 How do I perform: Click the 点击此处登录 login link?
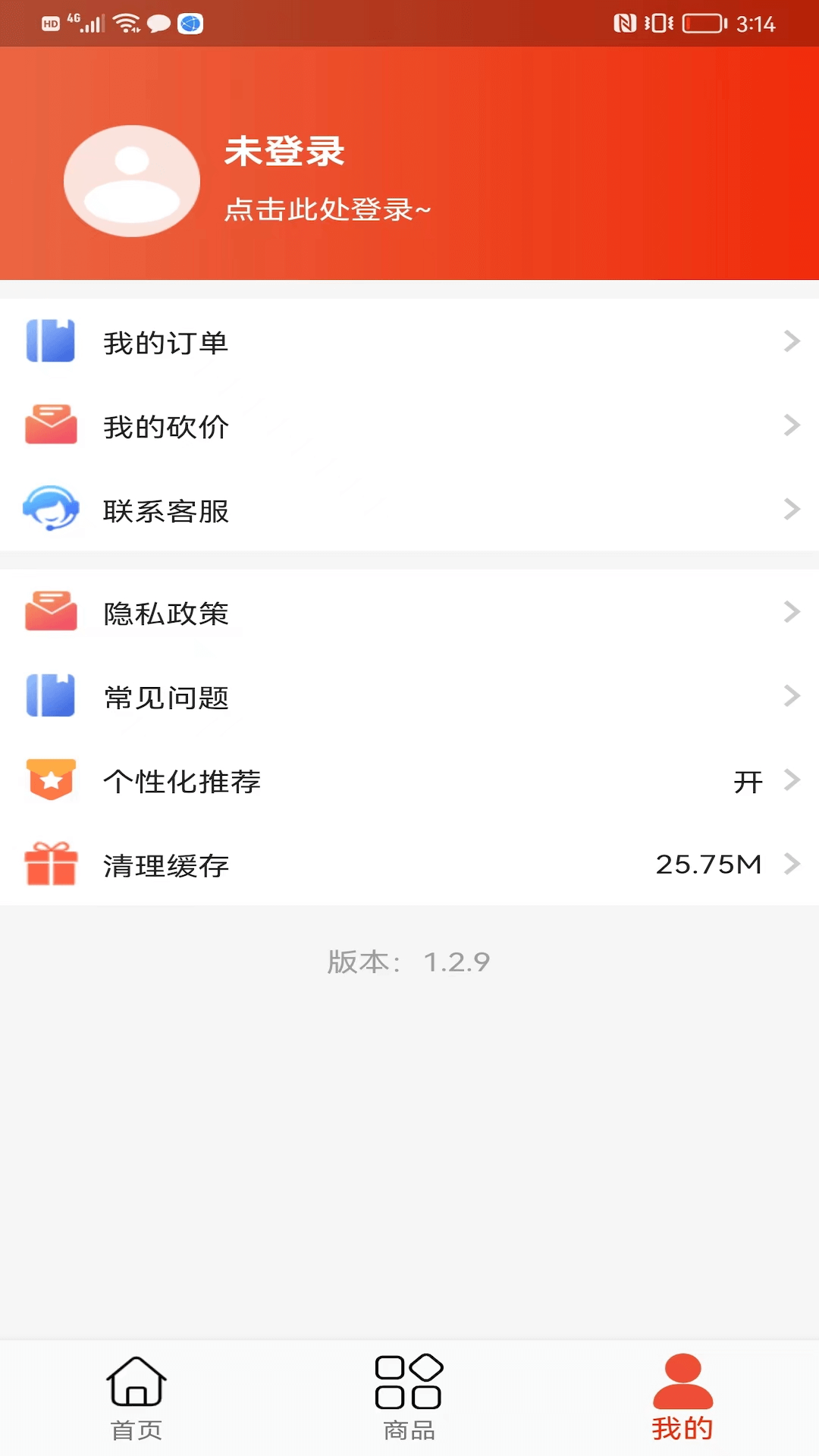click(328, 209)
